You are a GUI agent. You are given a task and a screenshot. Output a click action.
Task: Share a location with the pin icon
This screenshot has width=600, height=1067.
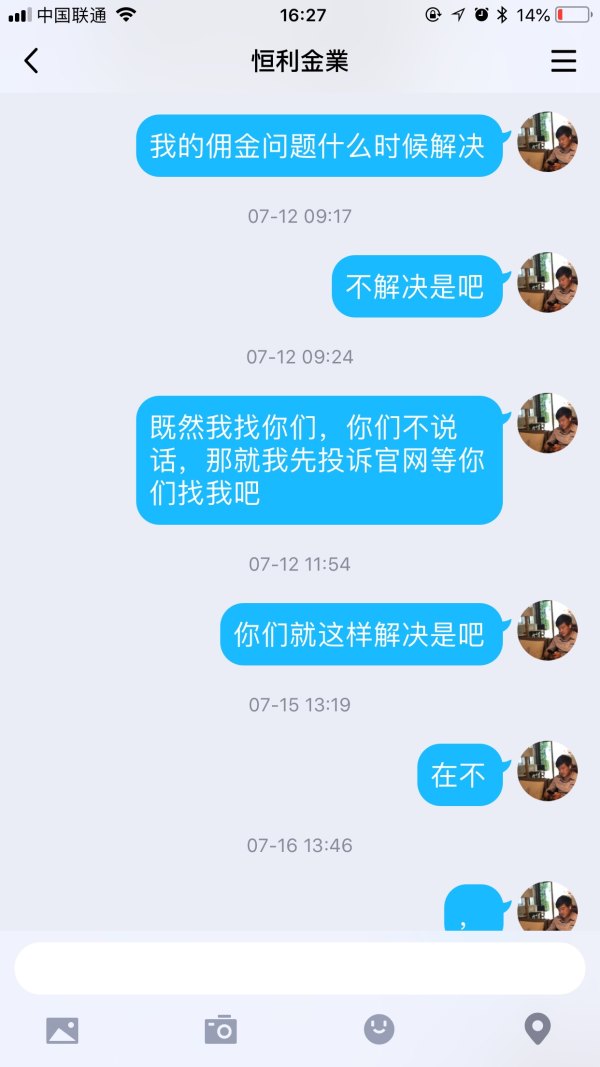[x=538, y=1029]
